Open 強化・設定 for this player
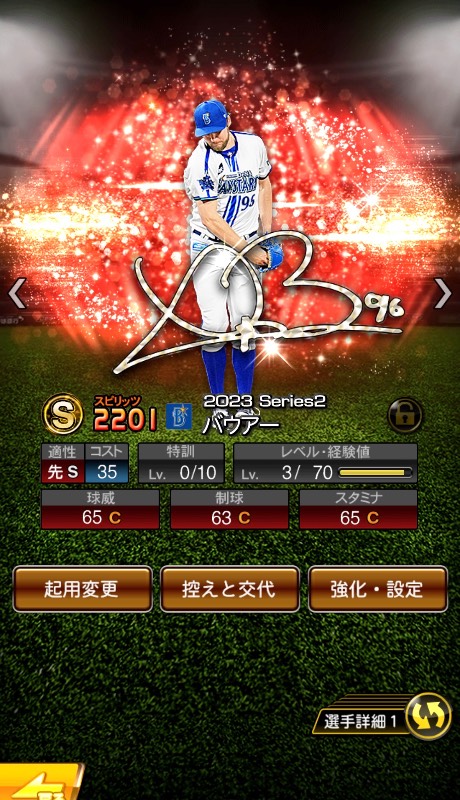Viewport: 460px width, 800px height. [377, 589]
